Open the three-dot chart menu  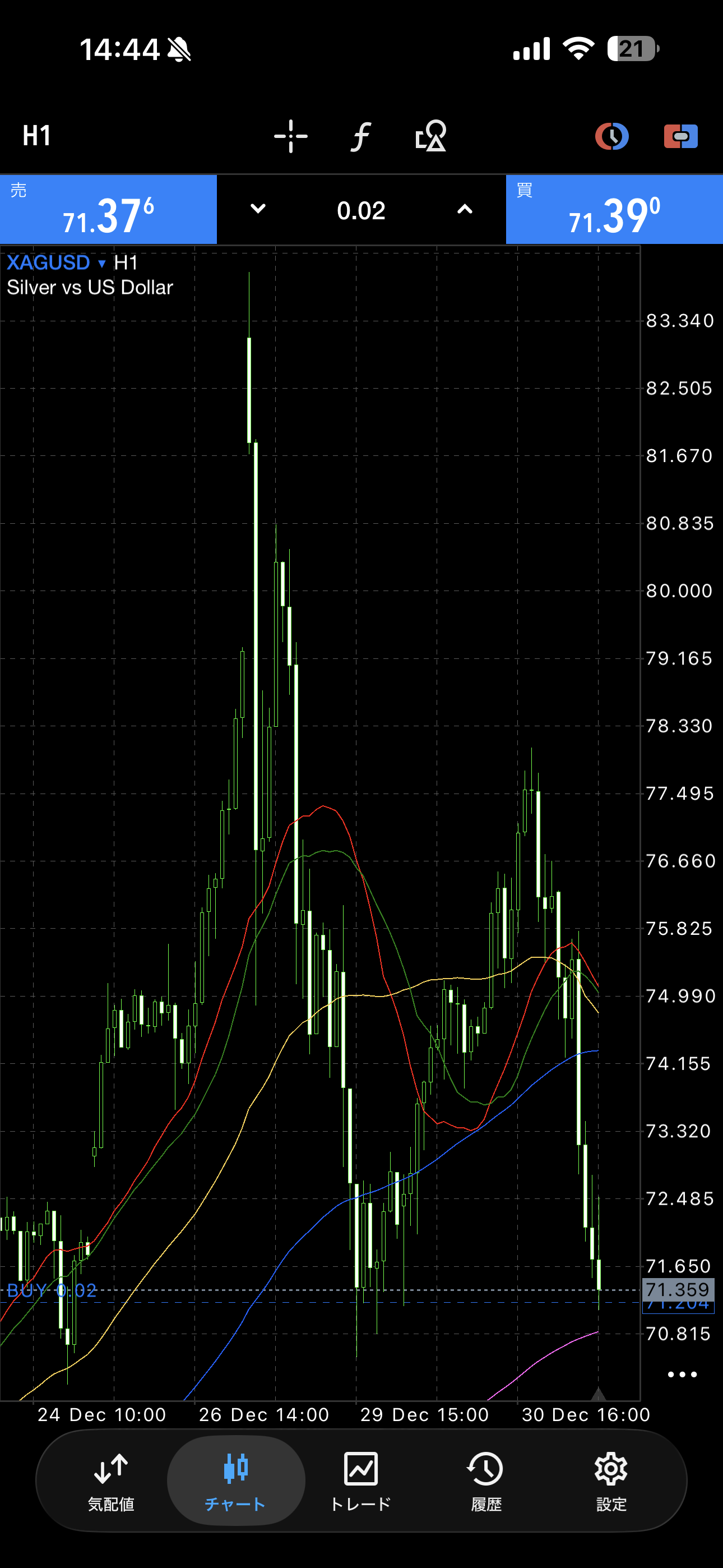tap(682, 1375)
